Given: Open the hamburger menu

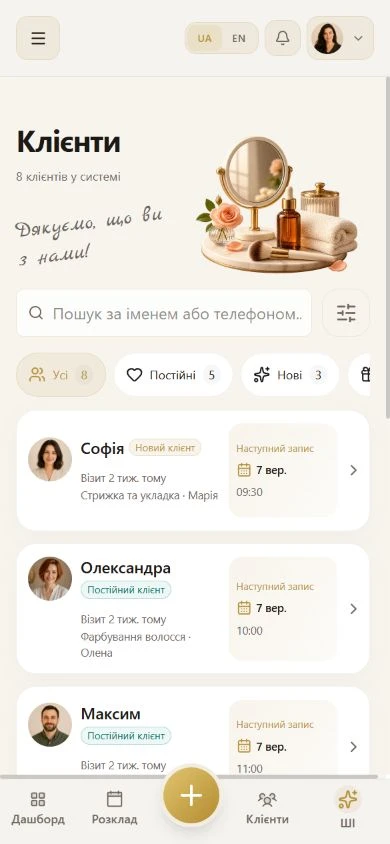Looking at the screenshot, I should point(38,38).
